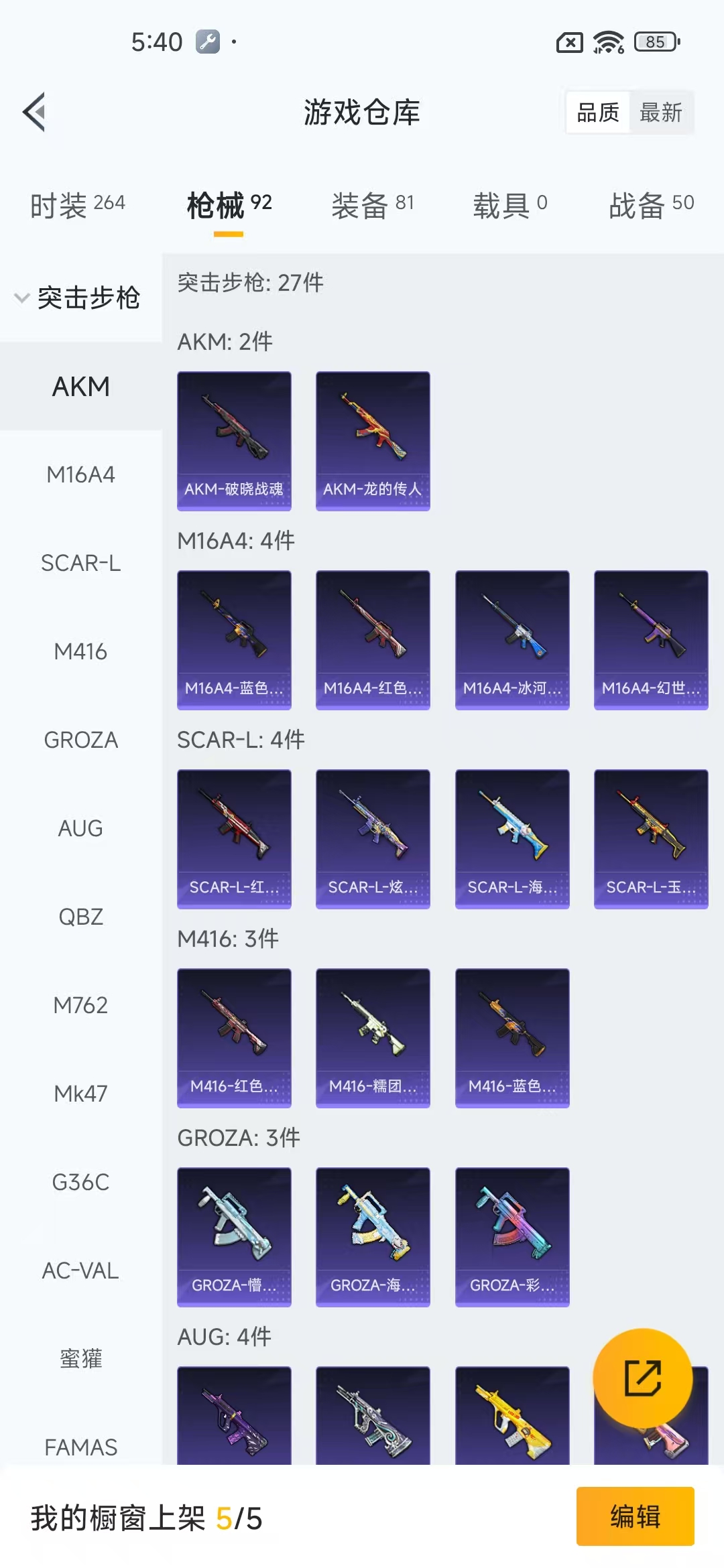This screenshot has width=724, height=1568.
Task: Open the 载具 tab
Action: 510,204
